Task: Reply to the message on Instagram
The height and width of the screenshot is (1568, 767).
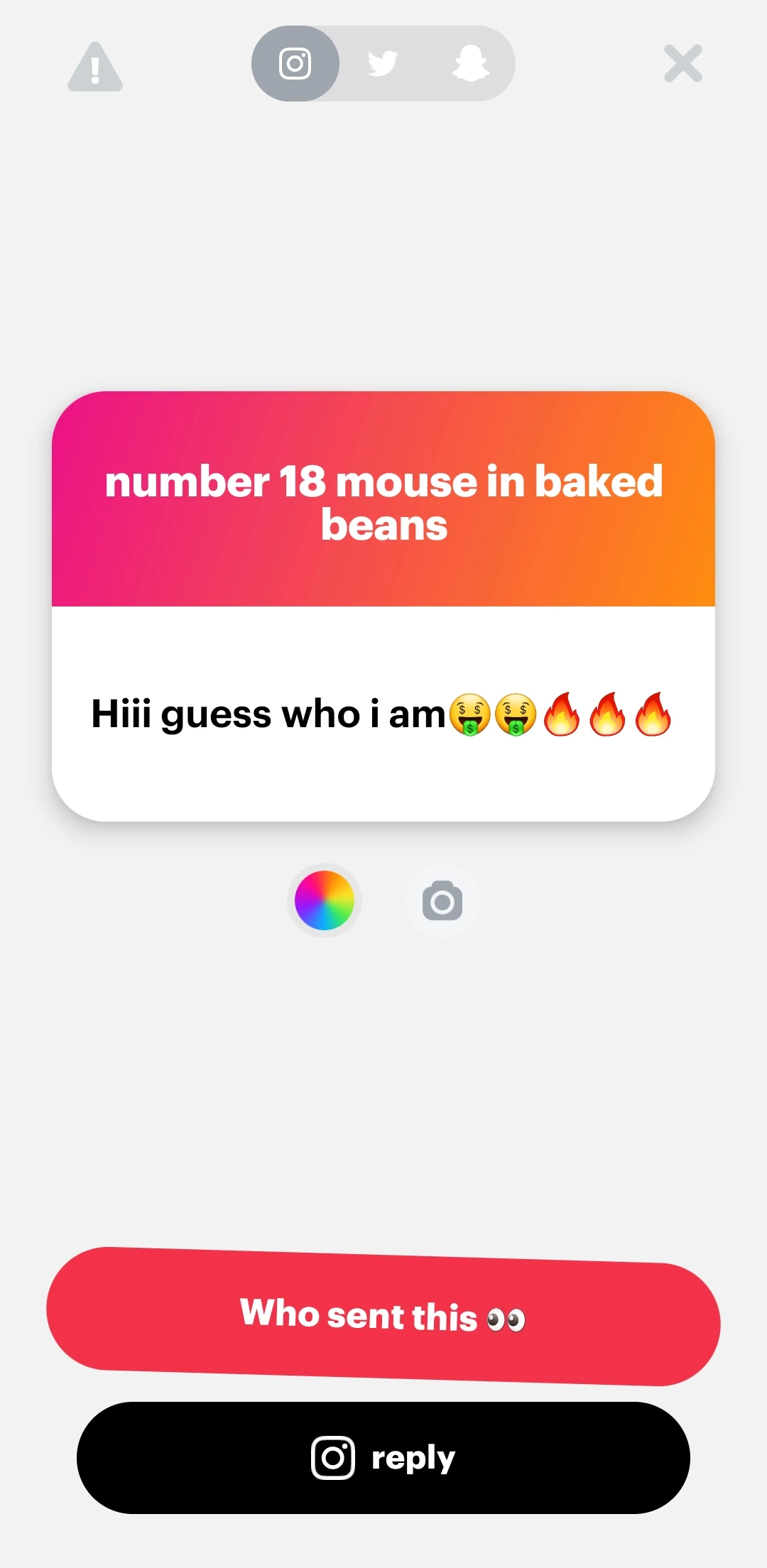Action: [383, 1457]
